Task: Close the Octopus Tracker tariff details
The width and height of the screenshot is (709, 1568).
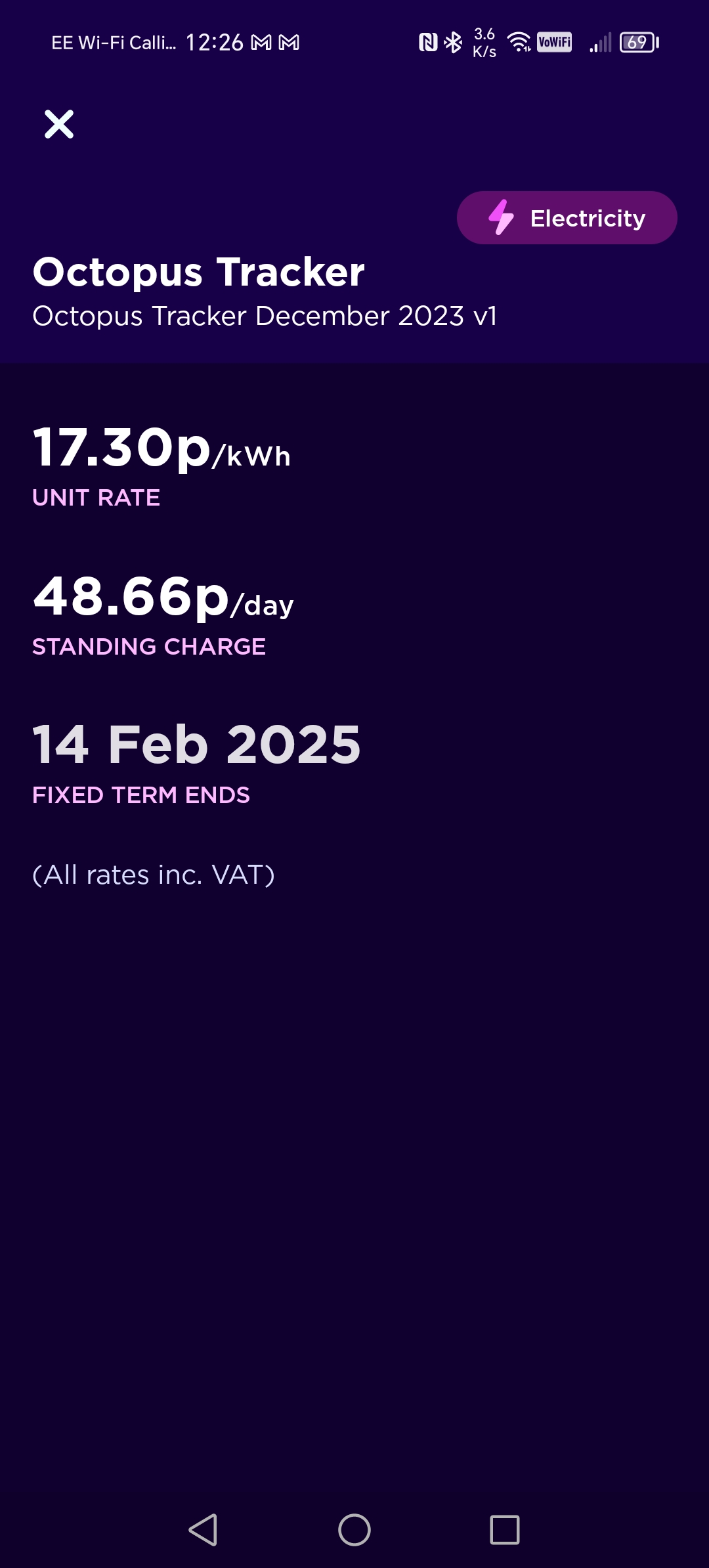Action: point(59,124)
